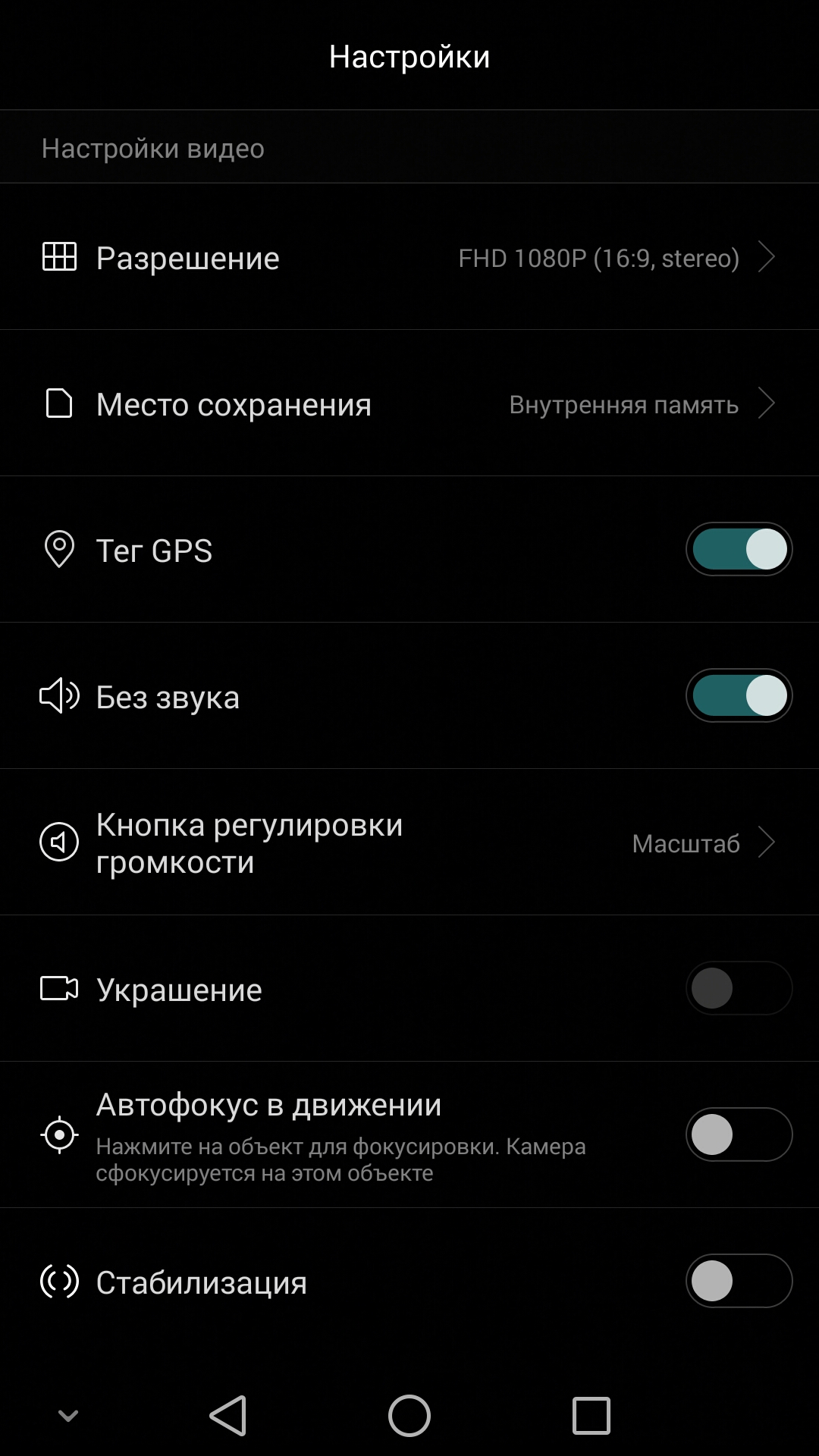Open Место сохранения storage location

pyautogui.click(x=409, y=403)
